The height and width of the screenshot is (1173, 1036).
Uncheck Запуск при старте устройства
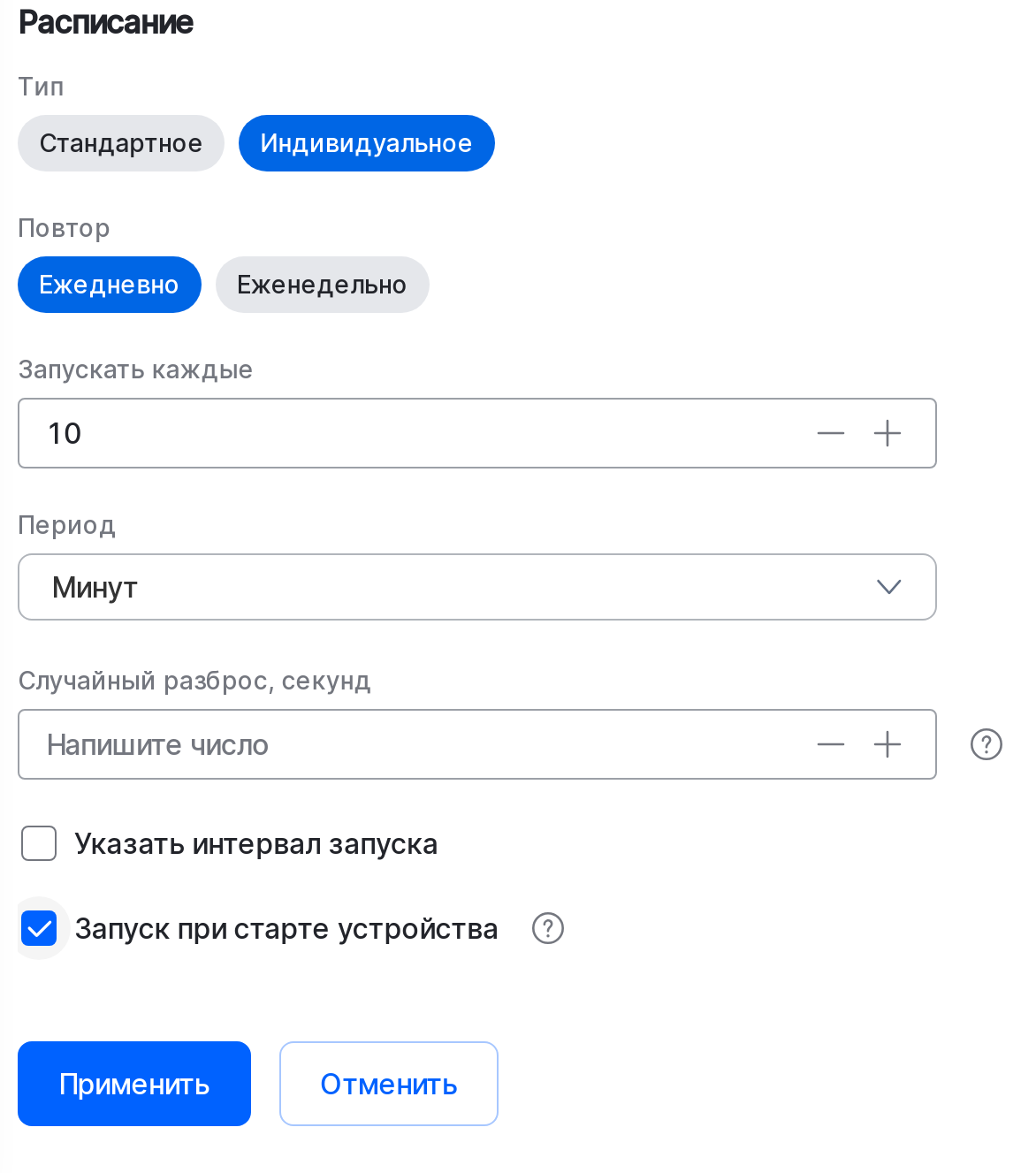tap(39, 928)
